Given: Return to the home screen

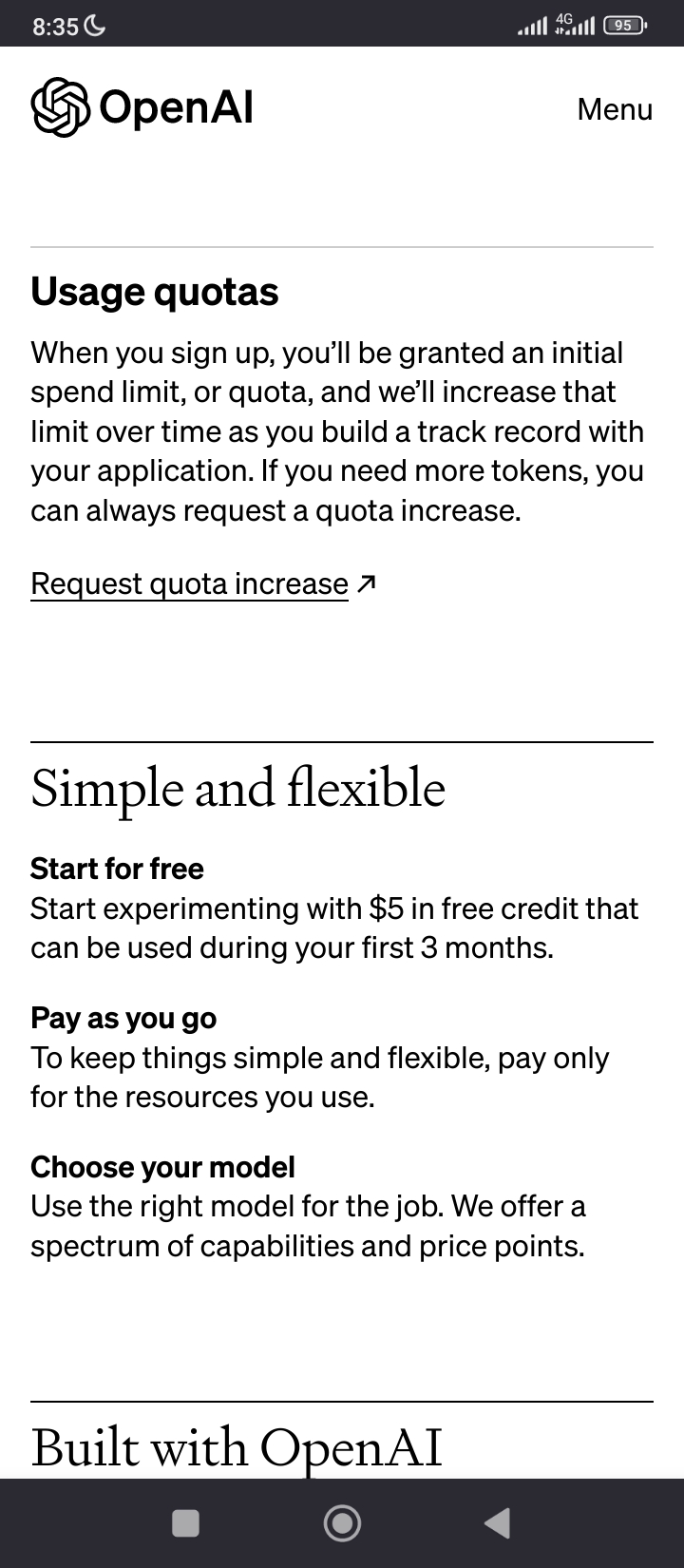Looking at the screenshot, I should (x=342, y=1523).
